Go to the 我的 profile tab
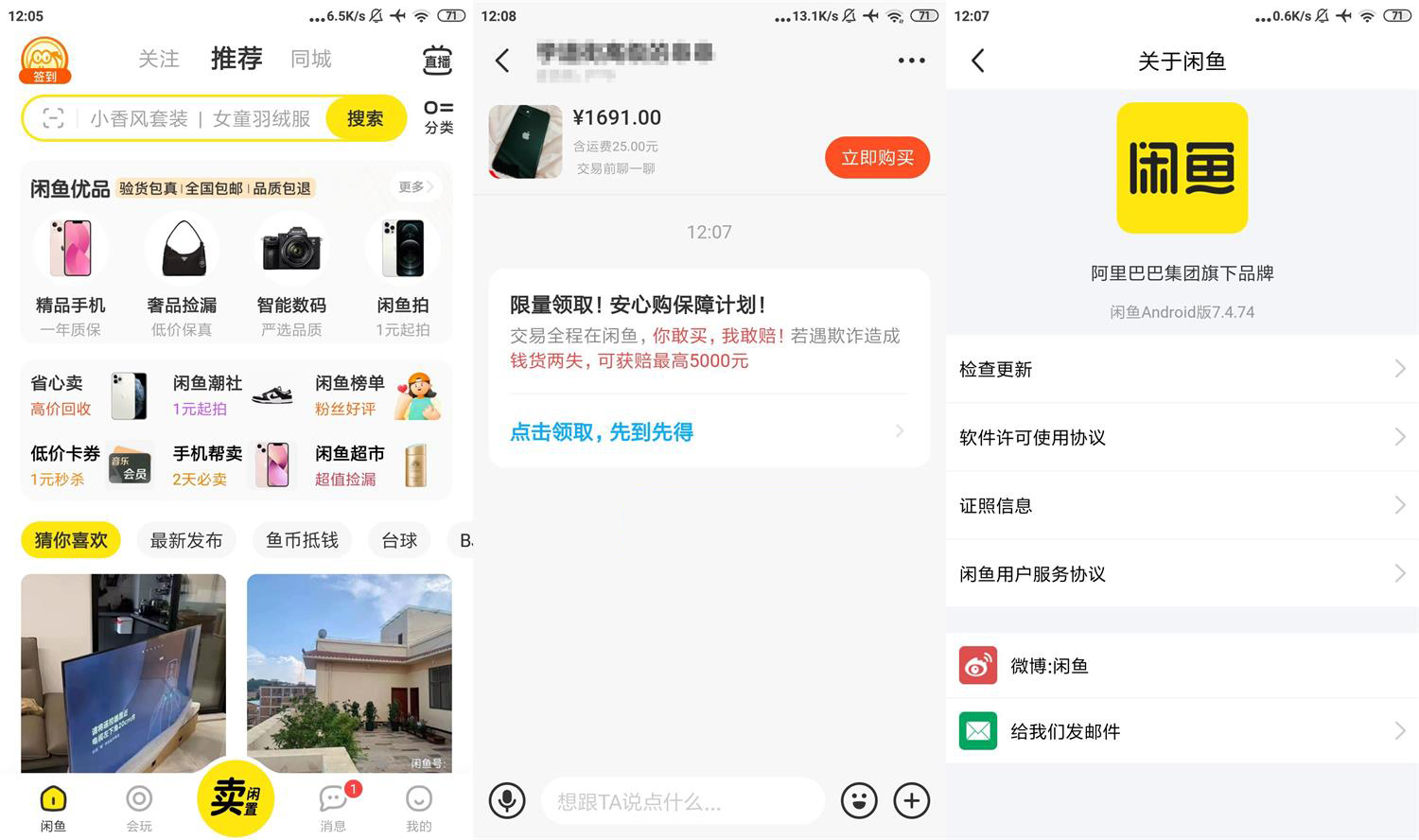The width and height of the screenshot is (1419, 840). click(418, 808)
